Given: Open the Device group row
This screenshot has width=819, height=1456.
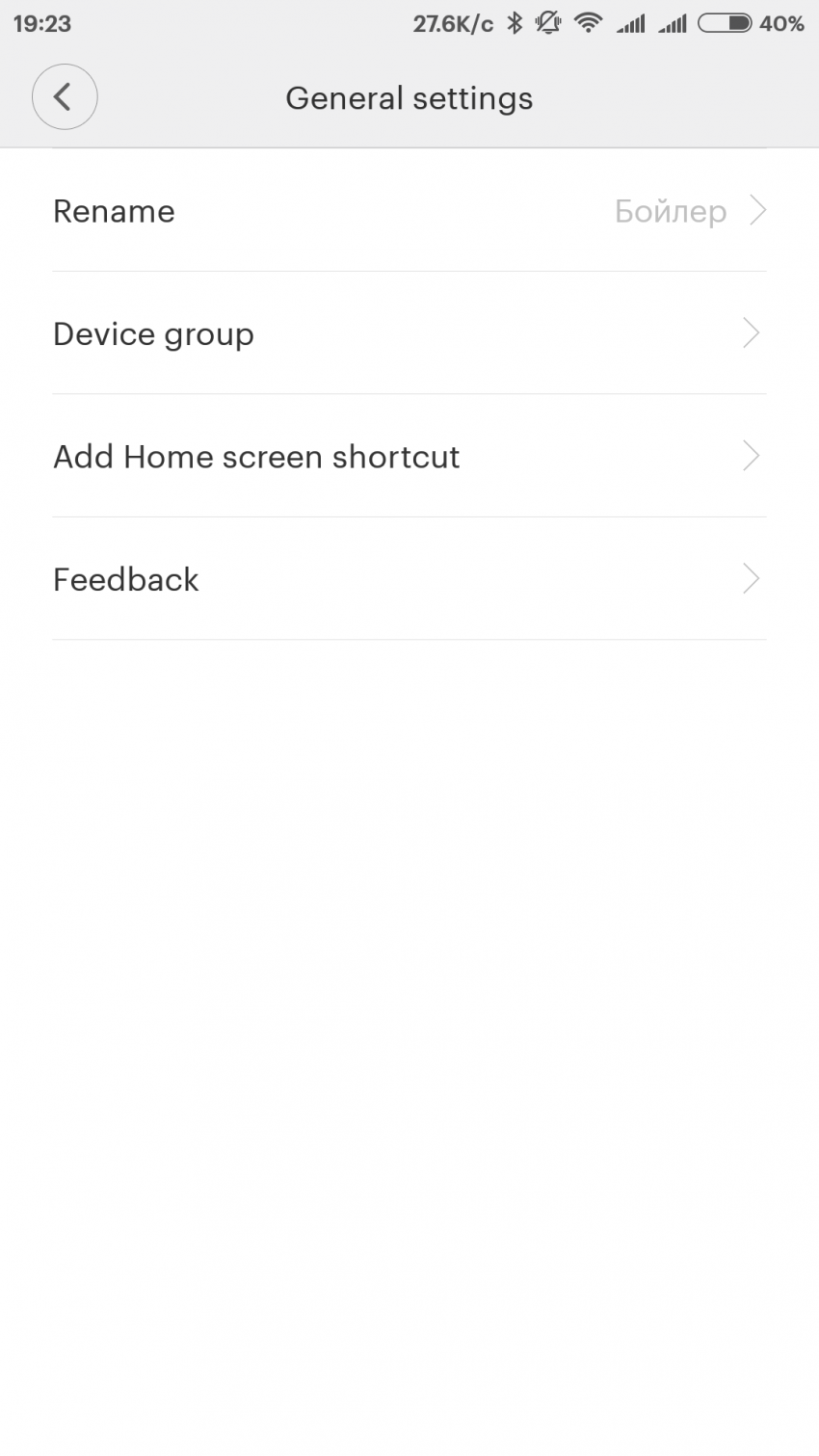Looking at the screenshot, I should (409, 333).
